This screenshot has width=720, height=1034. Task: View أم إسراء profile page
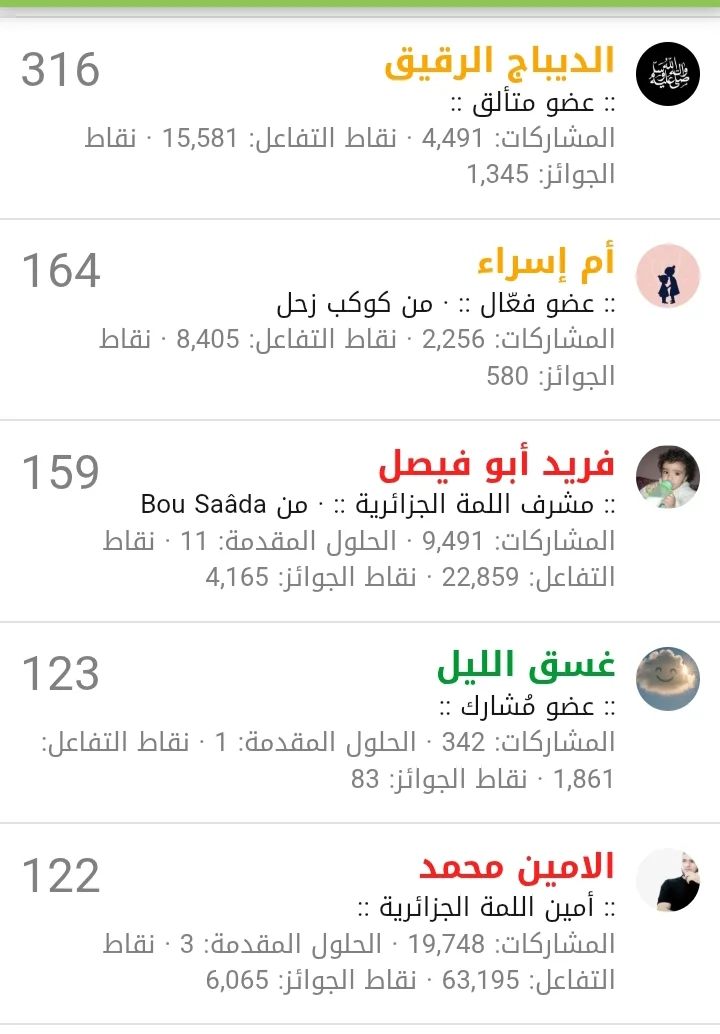point(546,263)
